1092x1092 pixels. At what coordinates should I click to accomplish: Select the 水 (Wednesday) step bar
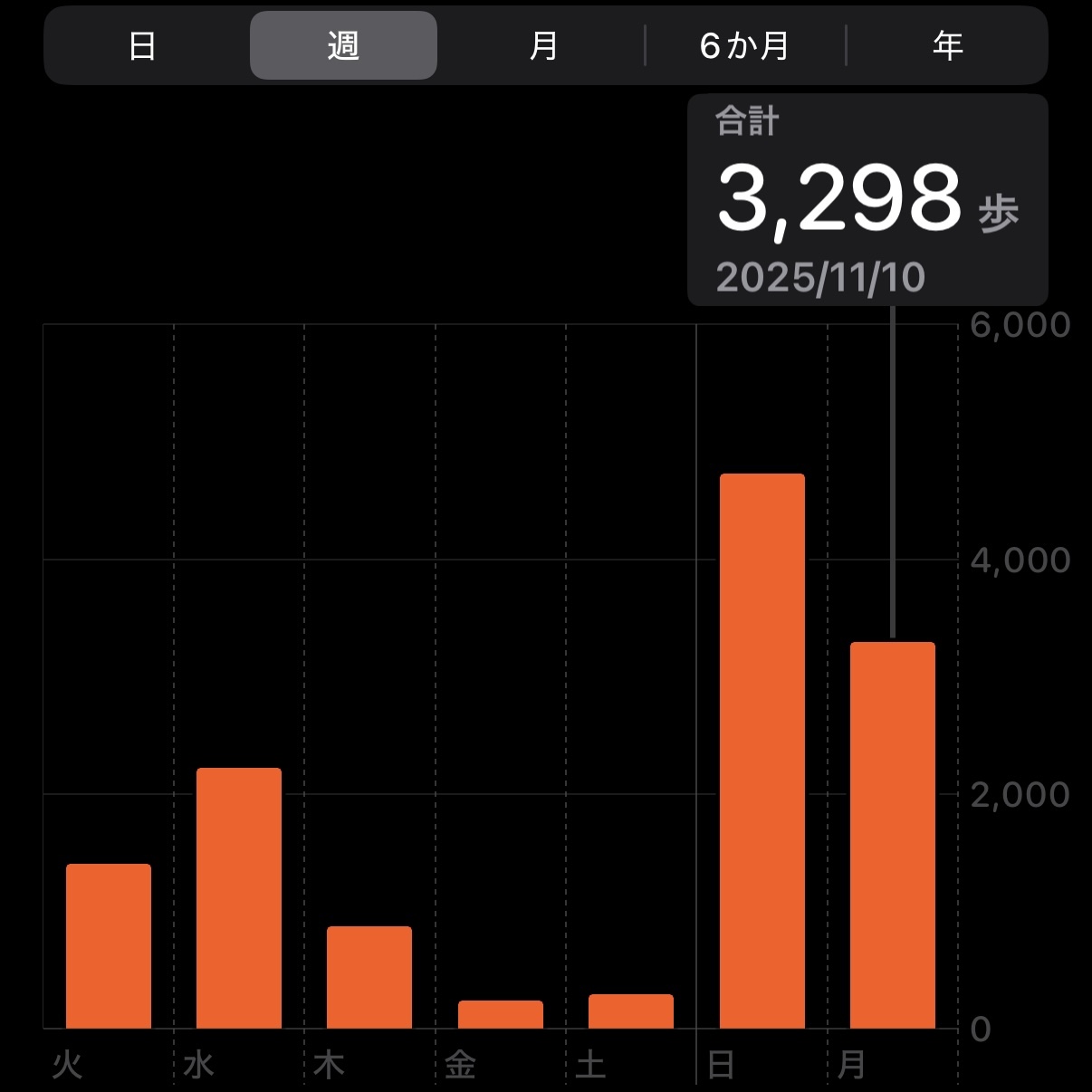pos(239,898)
